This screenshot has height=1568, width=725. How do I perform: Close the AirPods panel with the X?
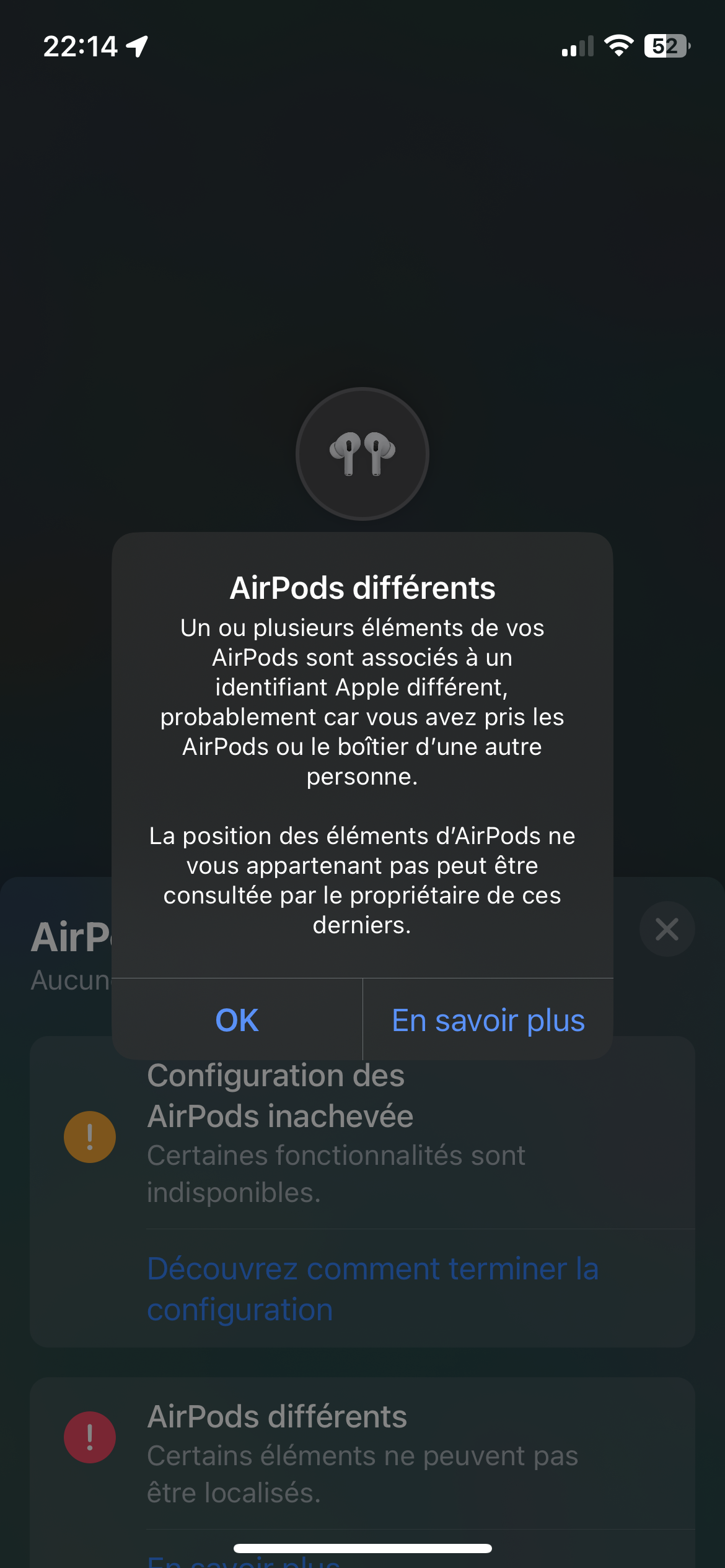tap(667, 929)
